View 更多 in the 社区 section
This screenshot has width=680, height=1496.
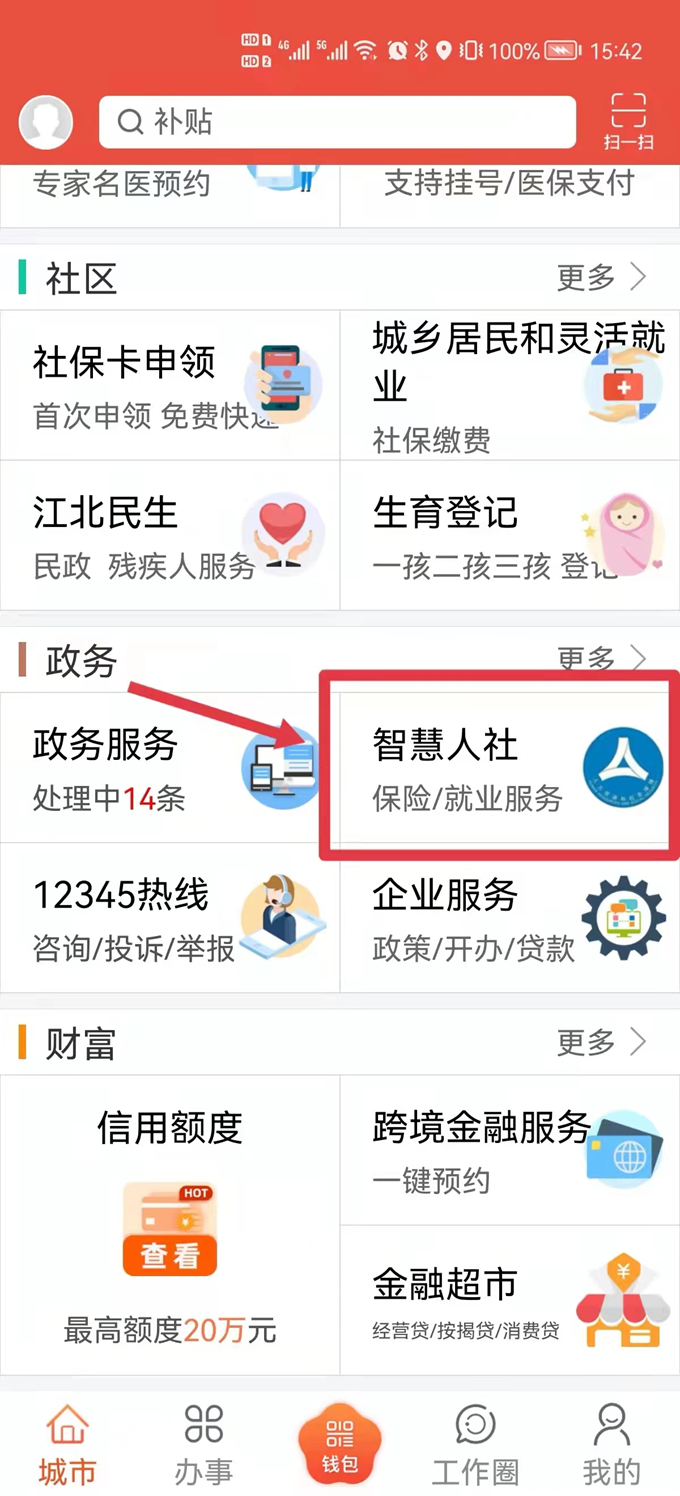tap(602, 277)
